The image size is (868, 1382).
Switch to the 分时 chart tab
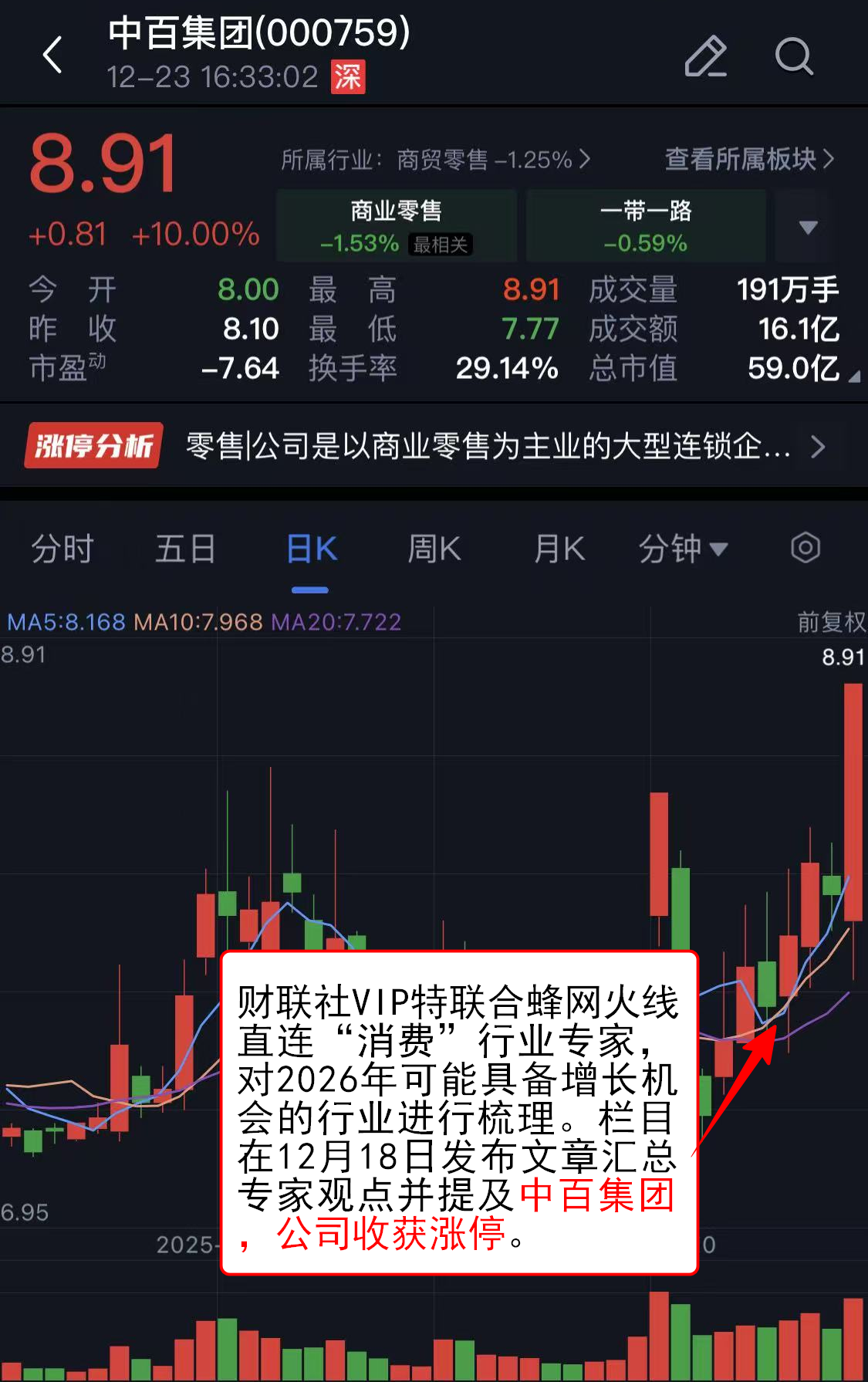[x=62, y=549]
